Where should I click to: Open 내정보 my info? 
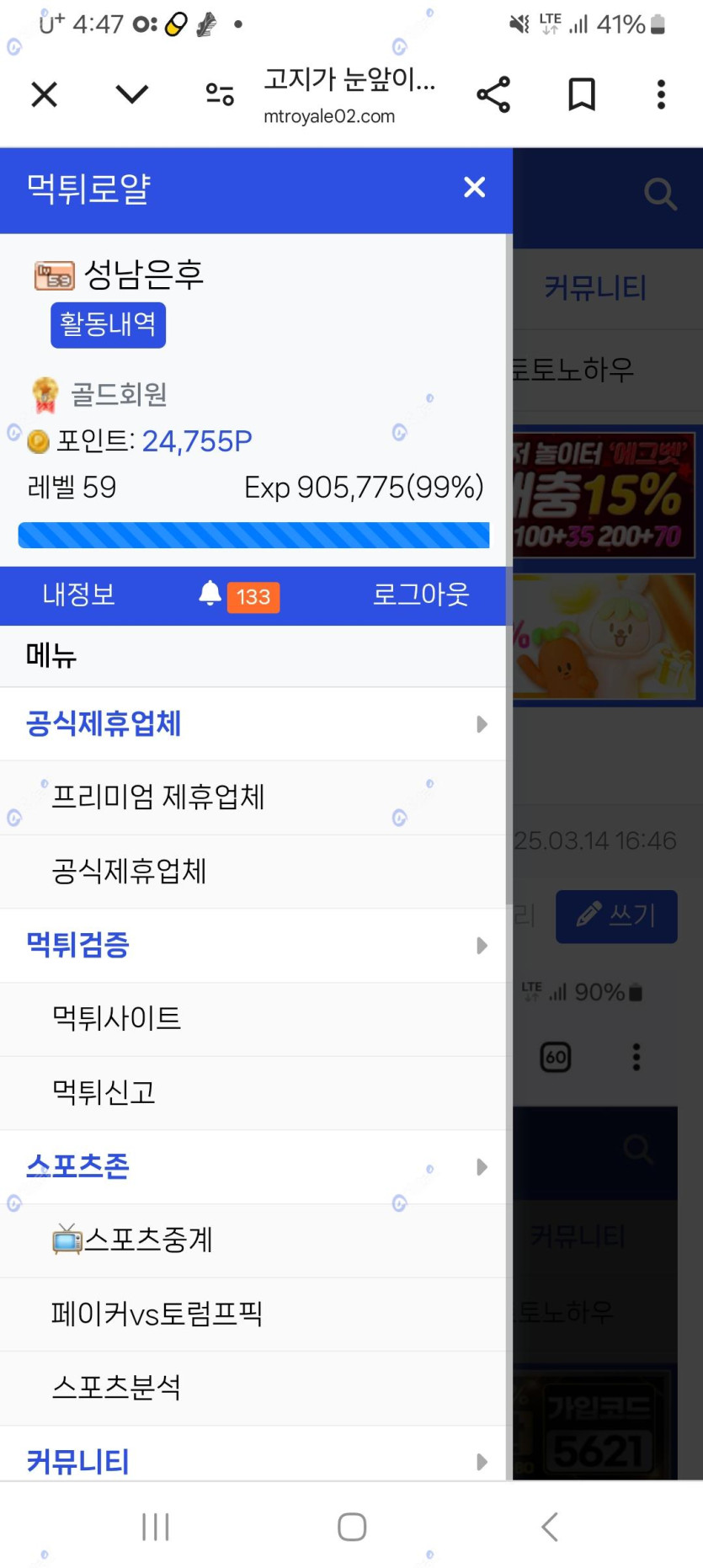pos(78,595)
